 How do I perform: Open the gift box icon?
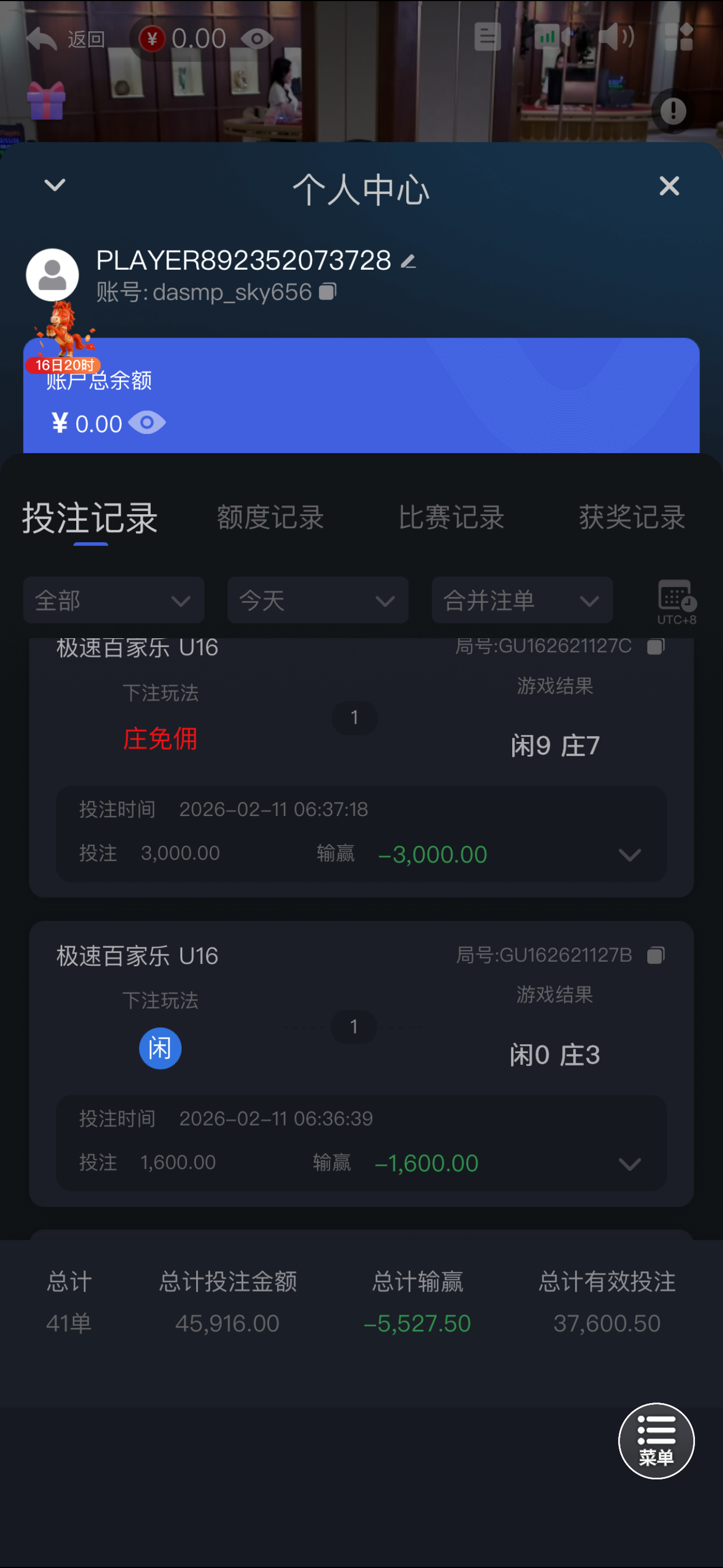47,101
